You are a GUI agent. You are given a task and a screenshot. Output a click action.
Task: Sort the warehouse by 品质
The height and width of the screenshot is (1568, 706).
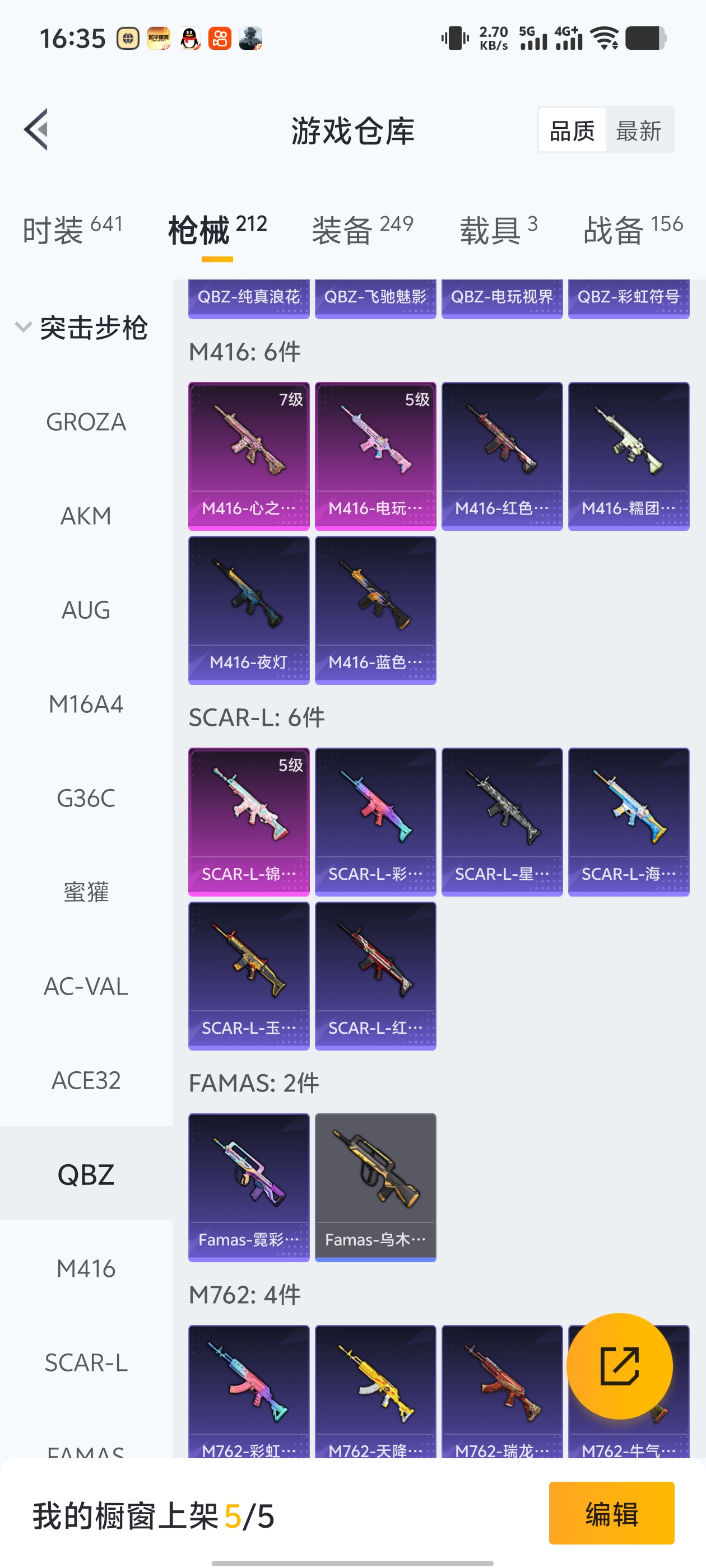pos(572,131)
